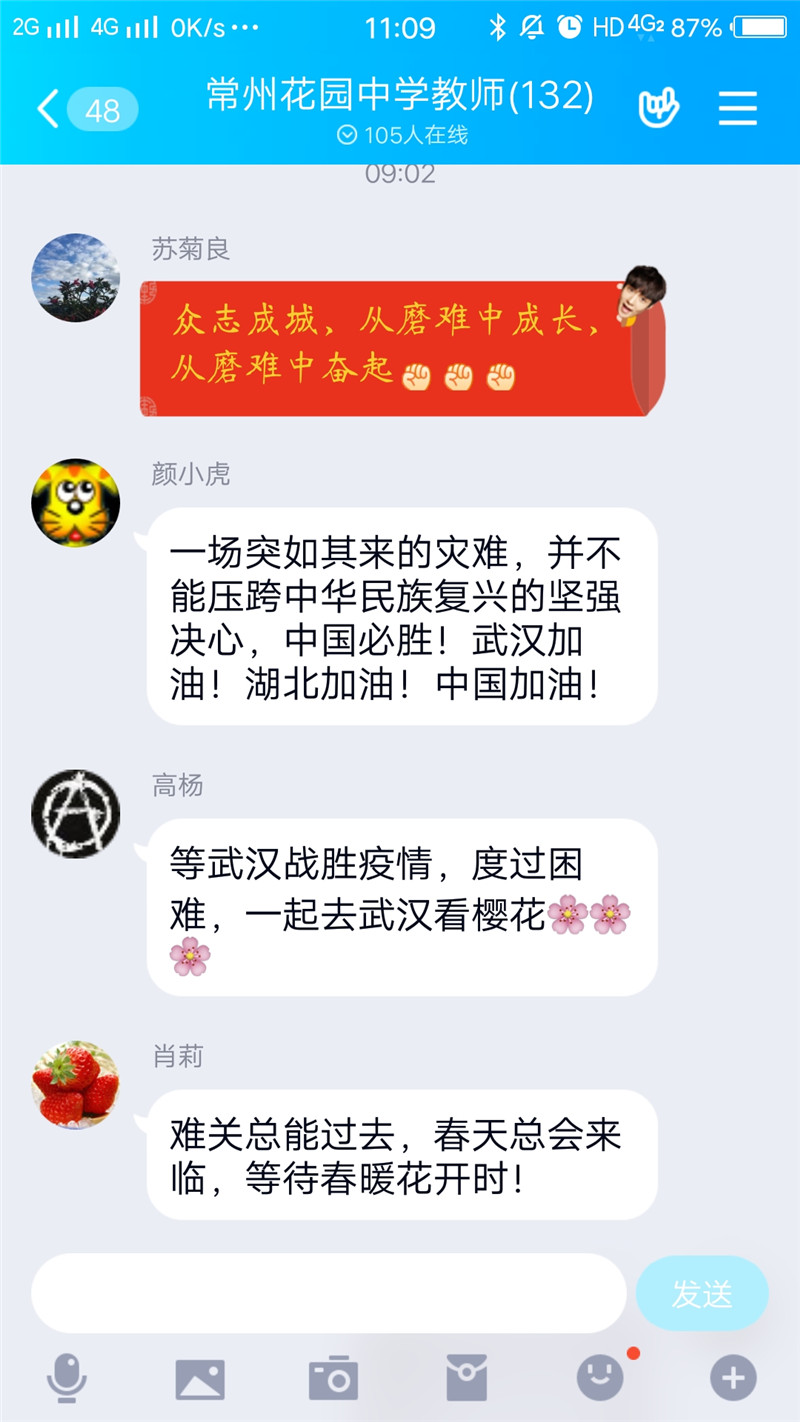Open the emoji sticker panel
800x1422 pixels.
(600, 1380)
